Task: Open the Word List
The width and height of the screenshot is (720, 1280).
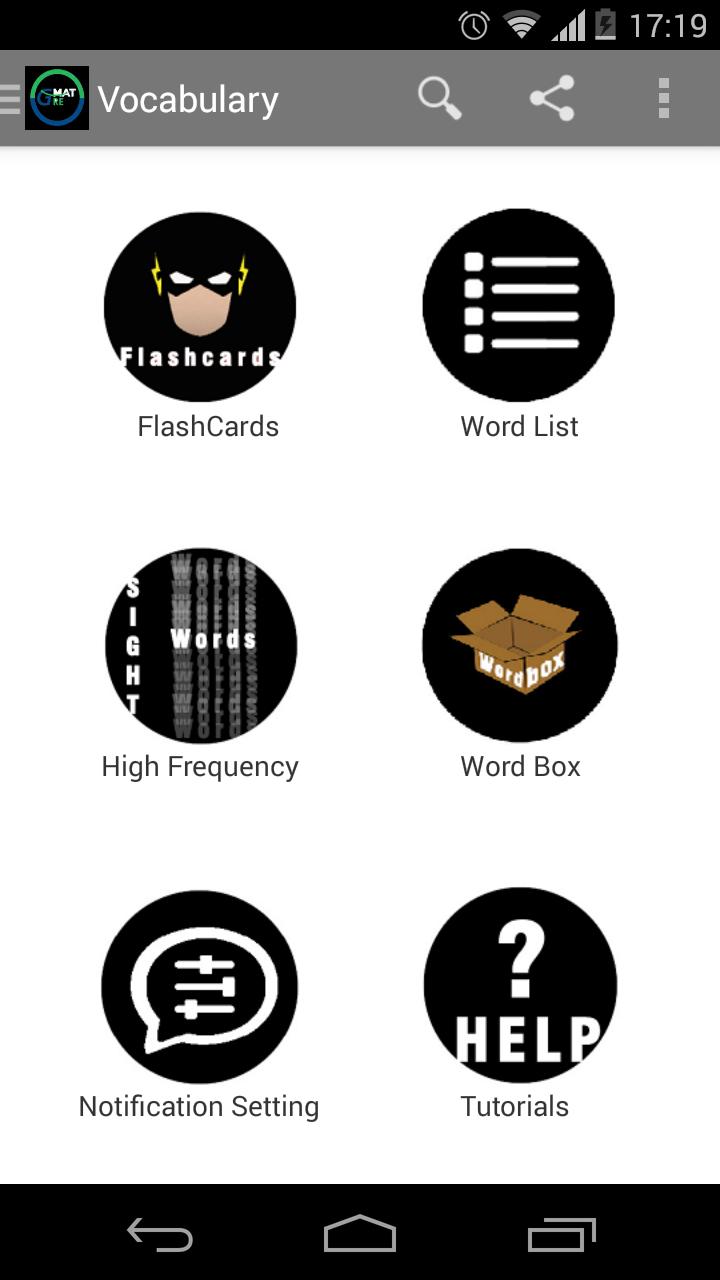Action: point(519,305)
